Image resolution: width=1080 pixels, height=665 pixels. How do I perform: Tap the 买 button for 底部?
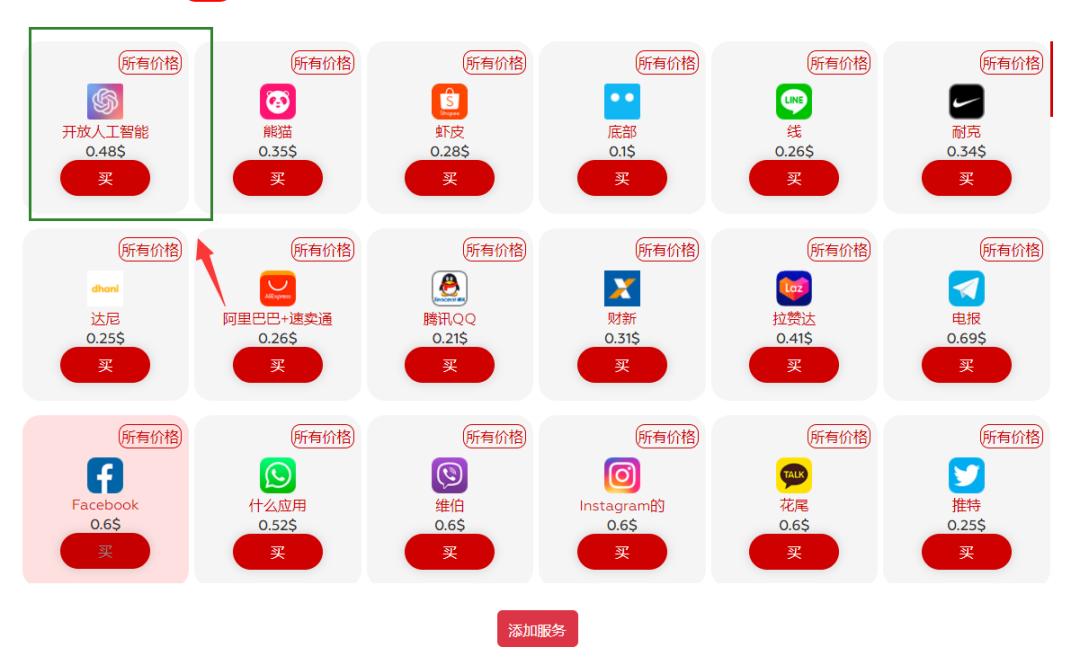click(x=621, y=178)
